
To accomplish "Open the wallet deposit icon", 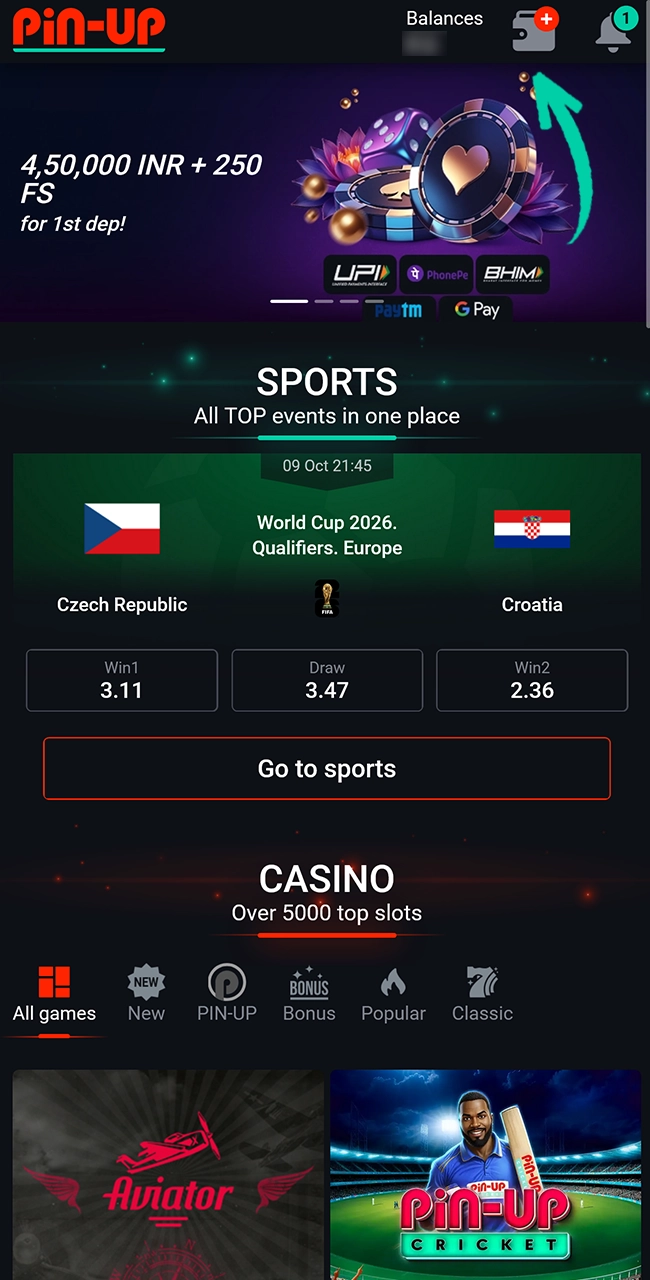I will click(x=533, y=31).
